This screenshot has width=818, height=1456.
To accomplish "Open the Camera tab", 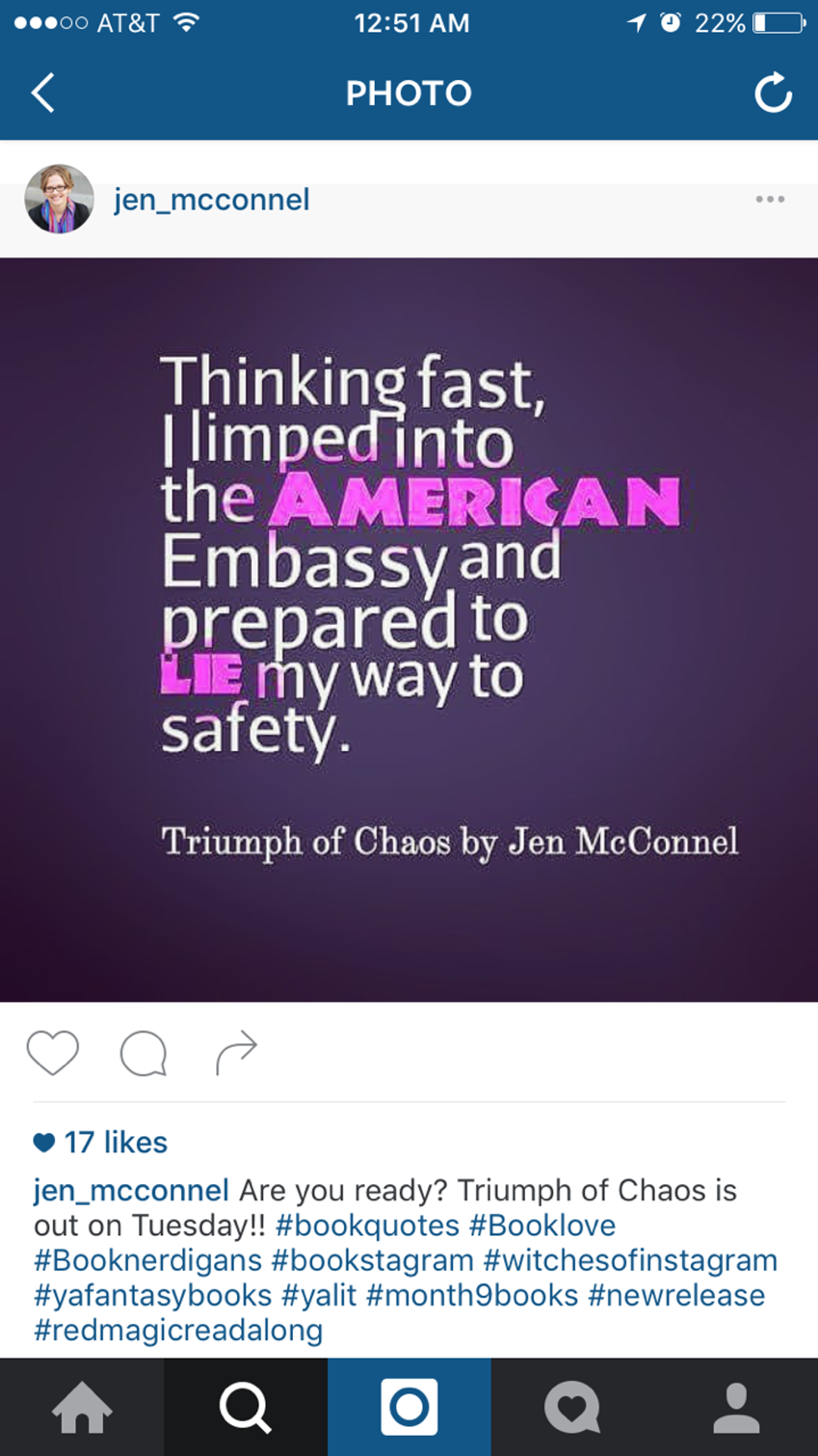I will coord(409,1407).
